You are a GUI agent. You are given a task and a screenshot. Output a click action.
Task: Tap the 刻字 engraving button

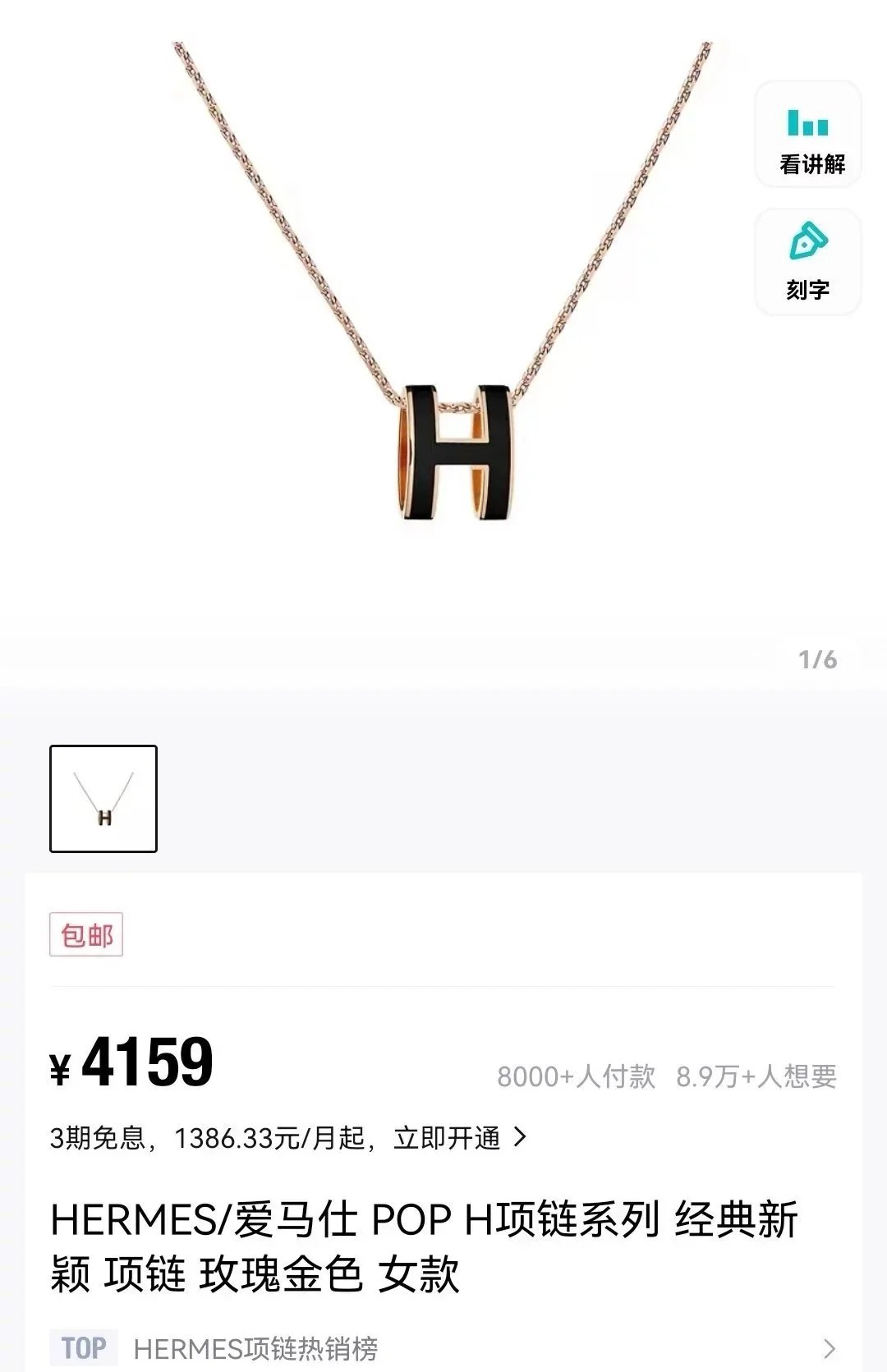coord(808,262)
